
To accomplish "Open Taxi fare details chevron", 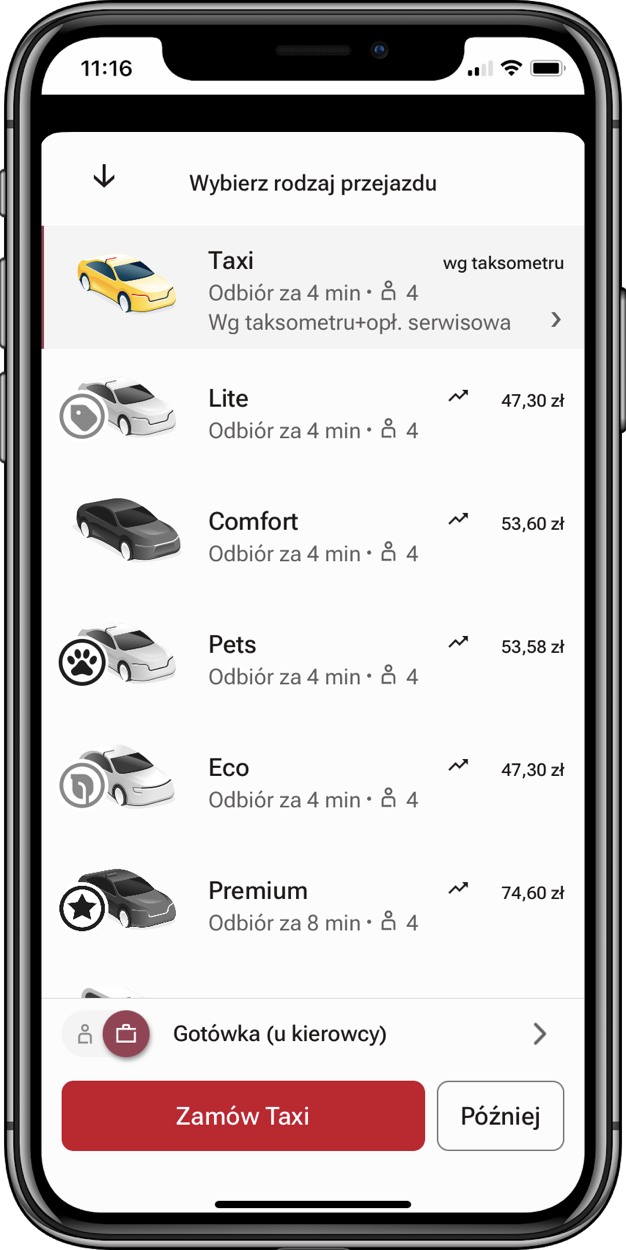I will click(556, 320).
